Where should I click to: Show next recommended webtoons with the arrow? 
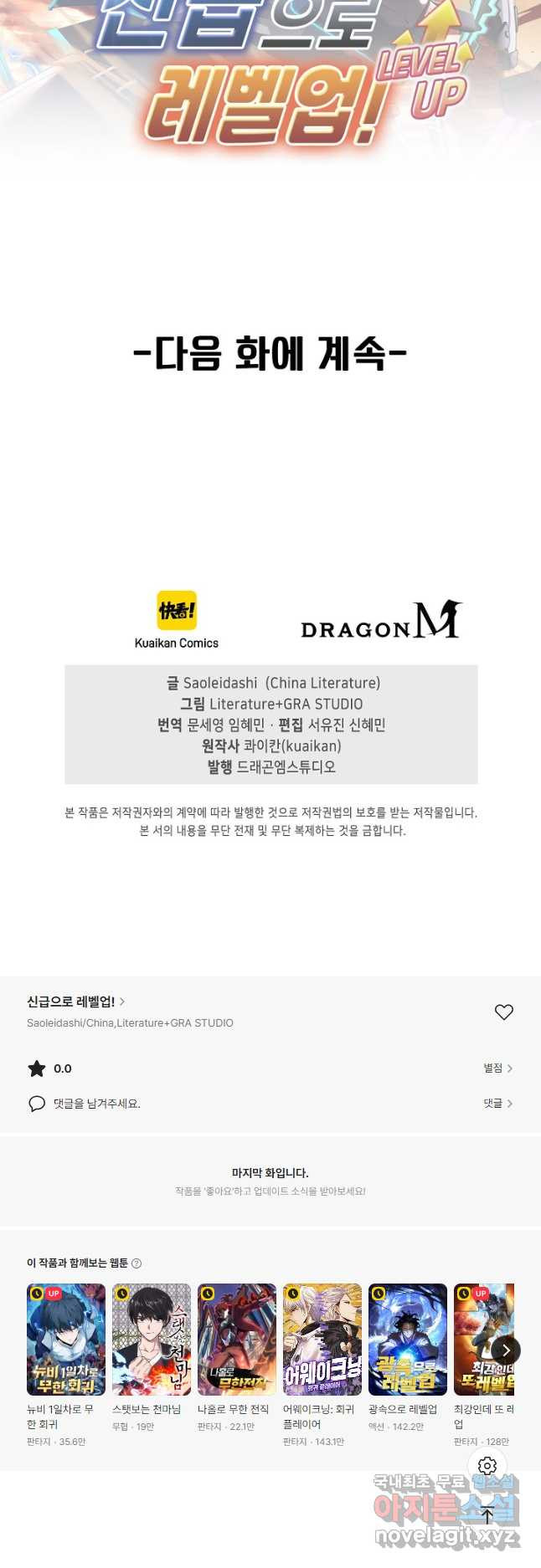[506, 1350]
